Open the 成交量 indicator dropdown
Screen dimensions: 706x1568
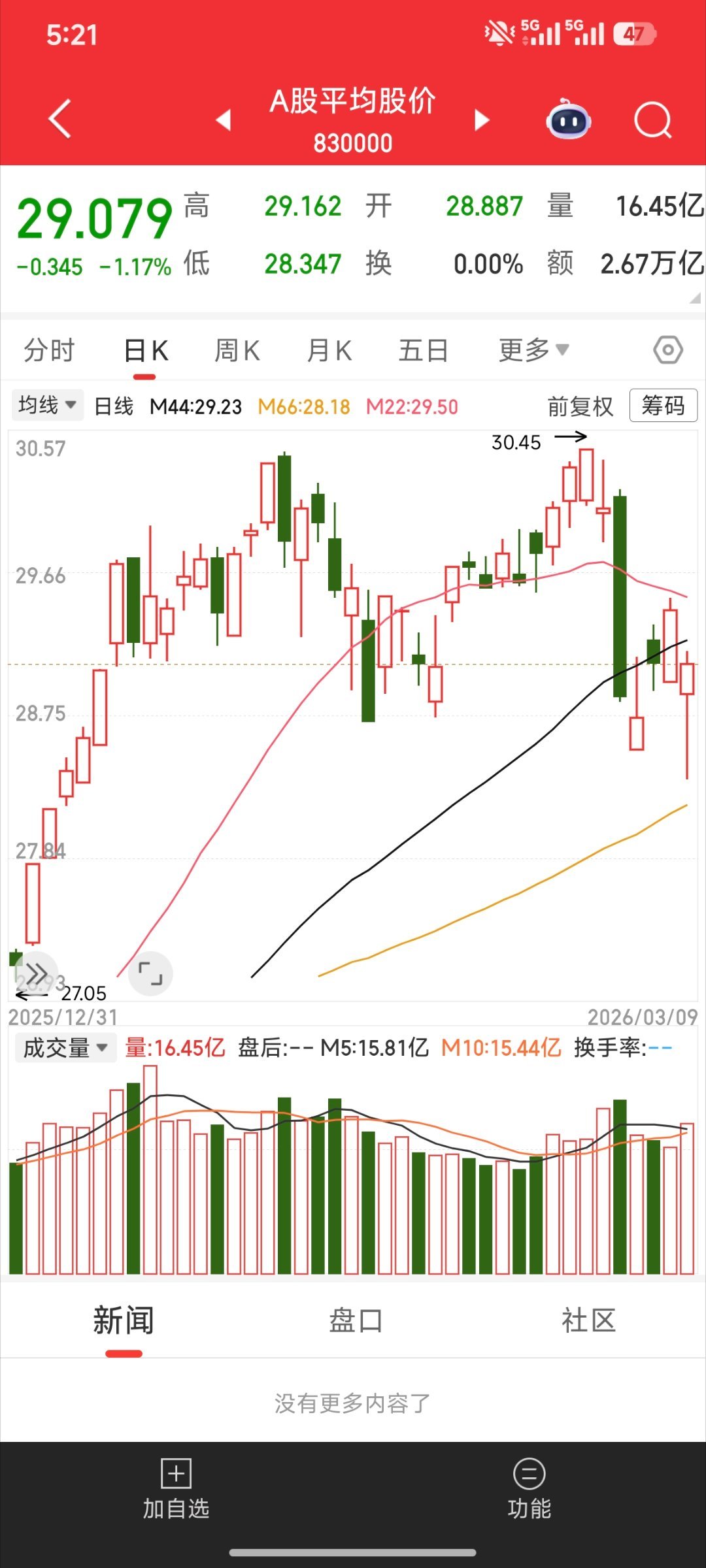point(65,1048)
